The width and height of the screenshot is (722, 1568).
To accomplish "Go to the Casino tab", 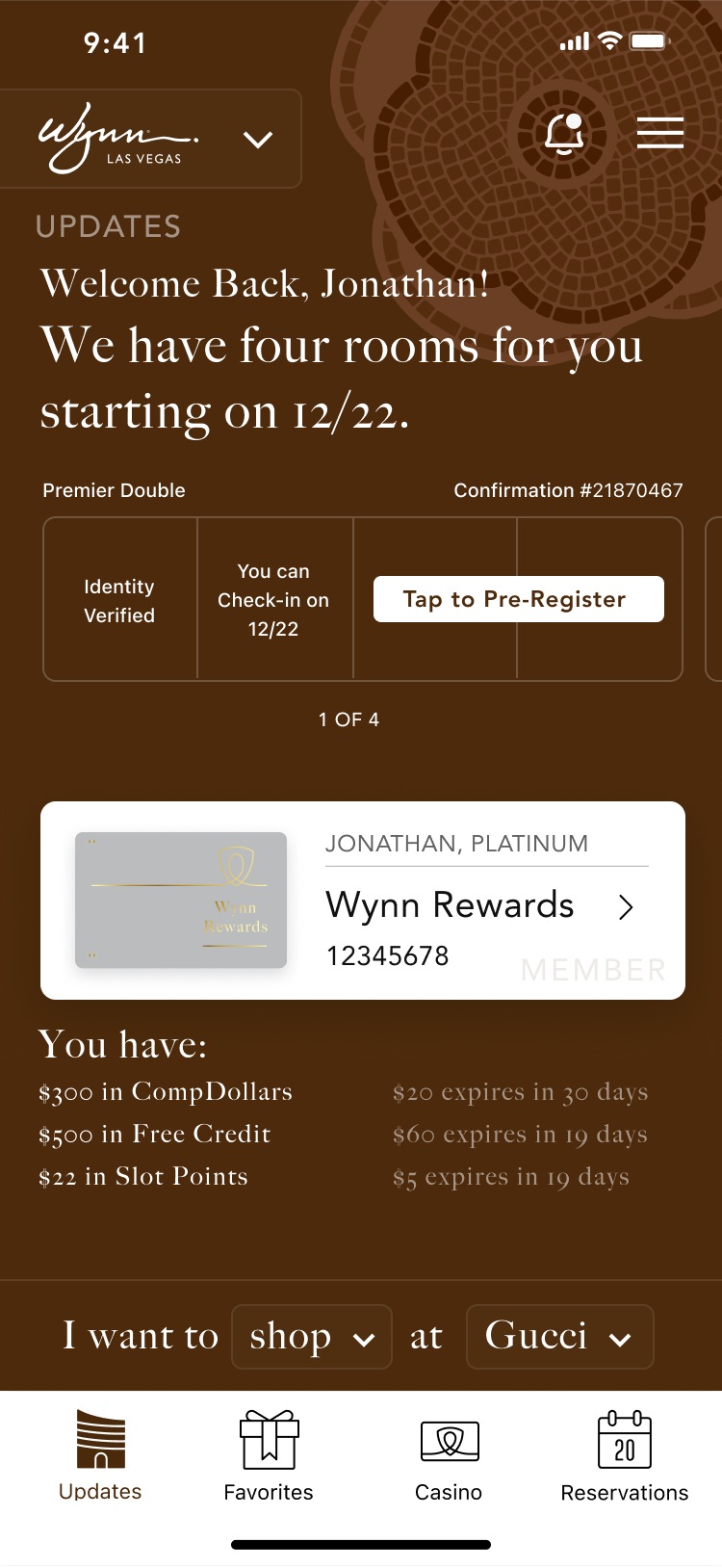I will click(449, 1455).
